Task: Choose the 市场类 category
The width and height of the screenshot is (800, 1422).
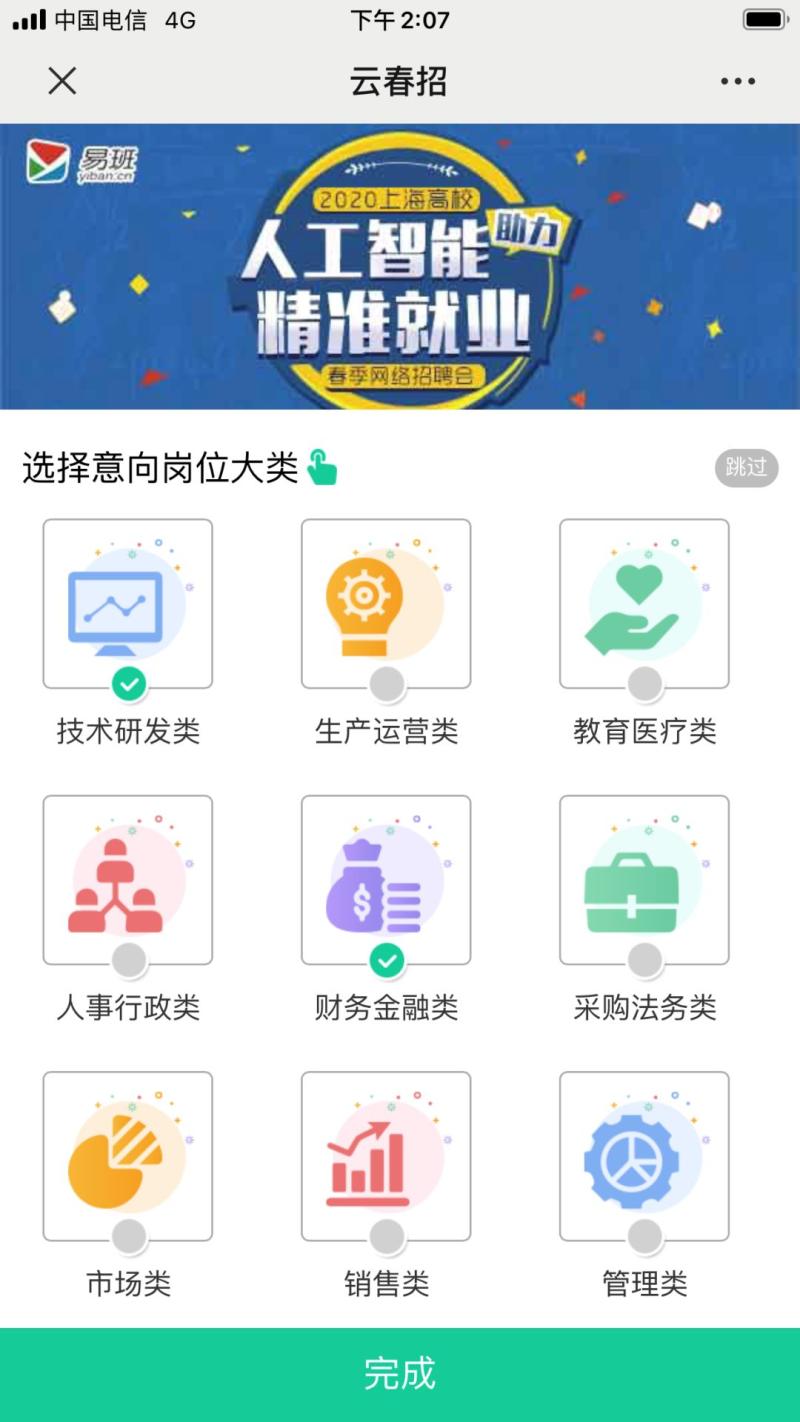Action: point(128,1157)
